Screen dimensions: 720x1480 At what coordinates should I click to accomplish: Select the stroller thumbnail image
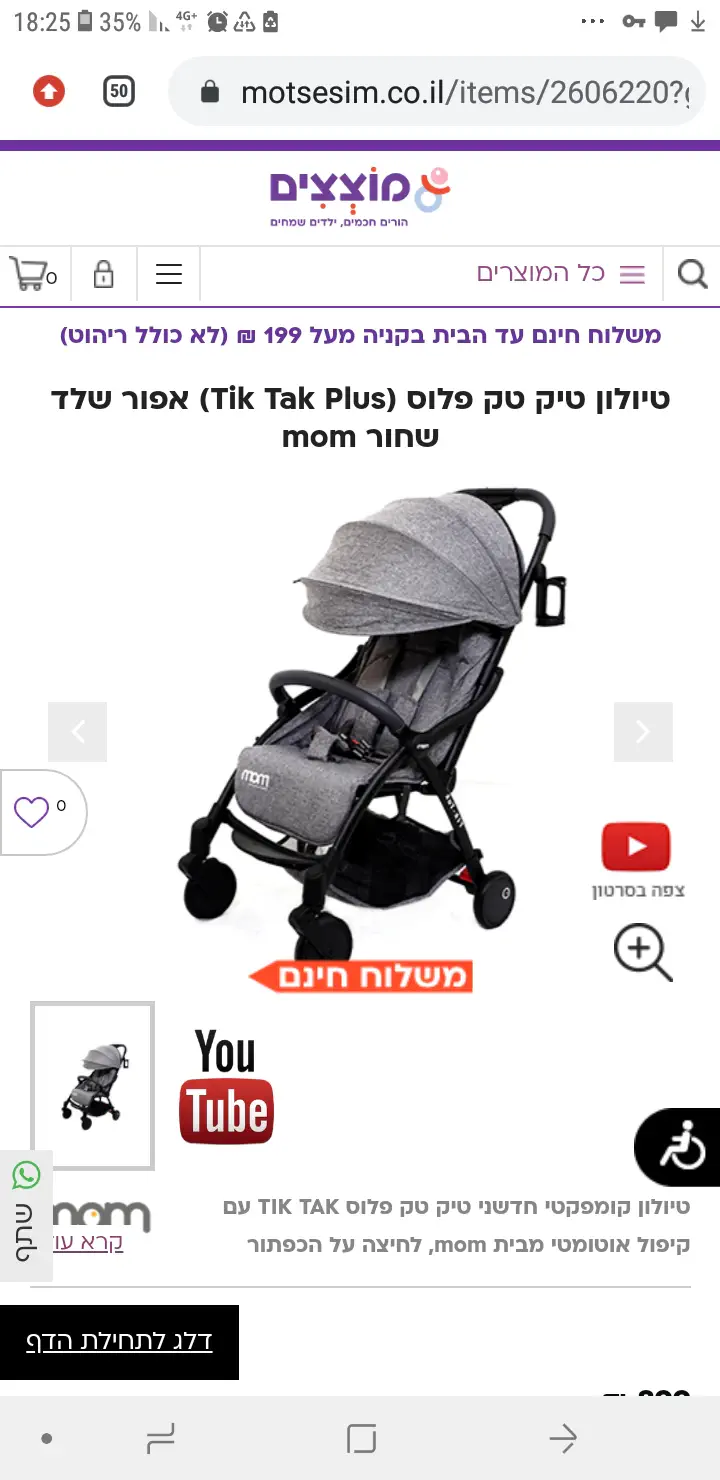point(92,1085)
